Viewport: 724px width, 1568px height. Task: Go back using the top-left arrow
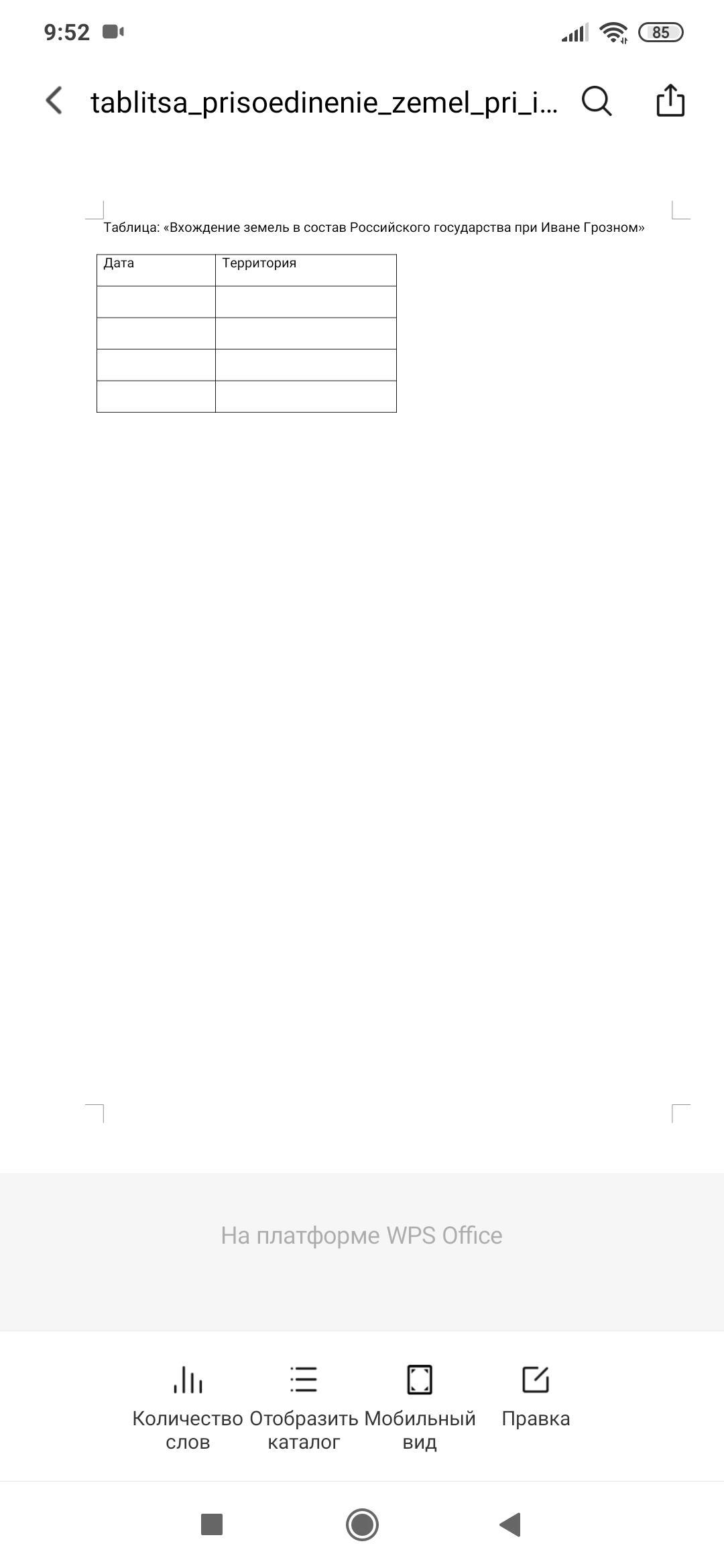click(x=54, y=101)
